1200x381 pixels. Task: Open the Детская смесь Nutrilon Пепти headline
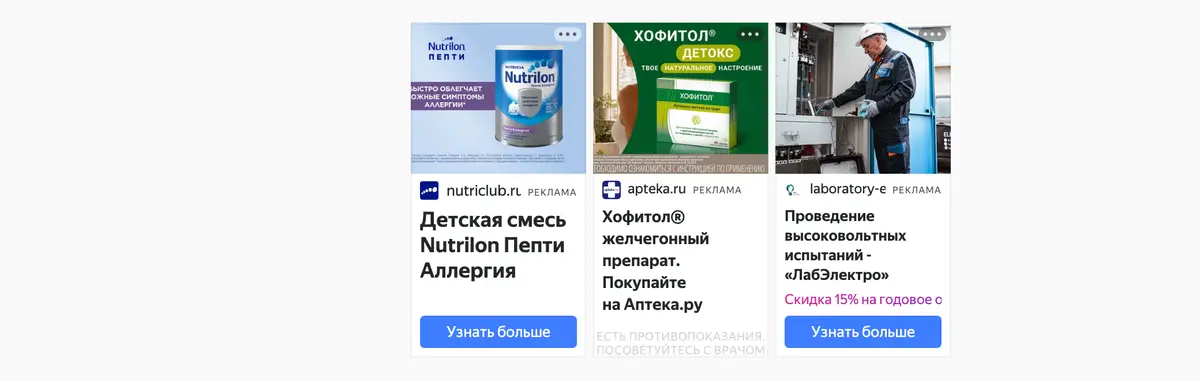click(493, 245)
